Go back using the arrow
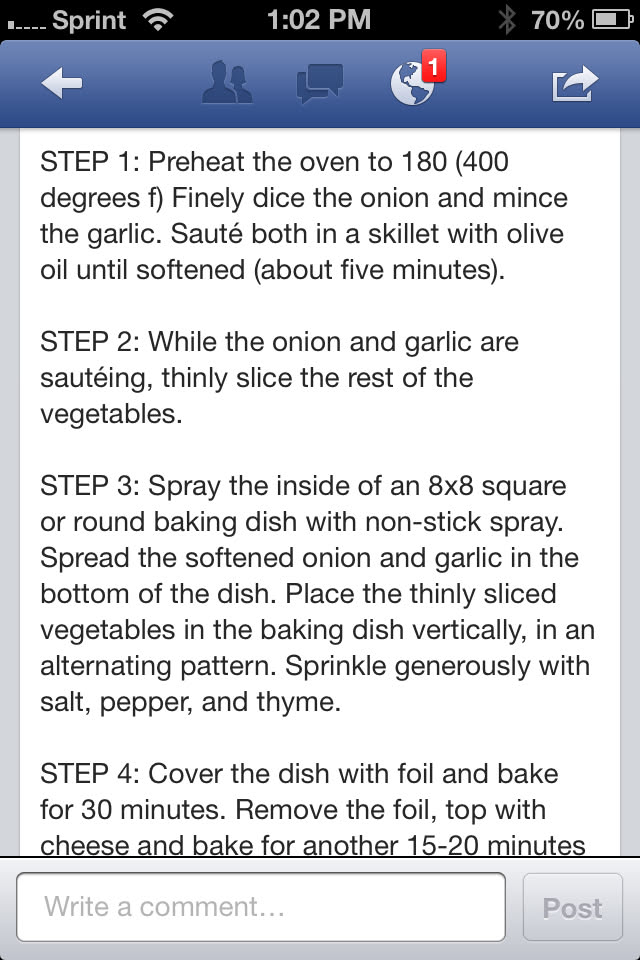Viewport: 640px width, 960px height. coord(62,85)
